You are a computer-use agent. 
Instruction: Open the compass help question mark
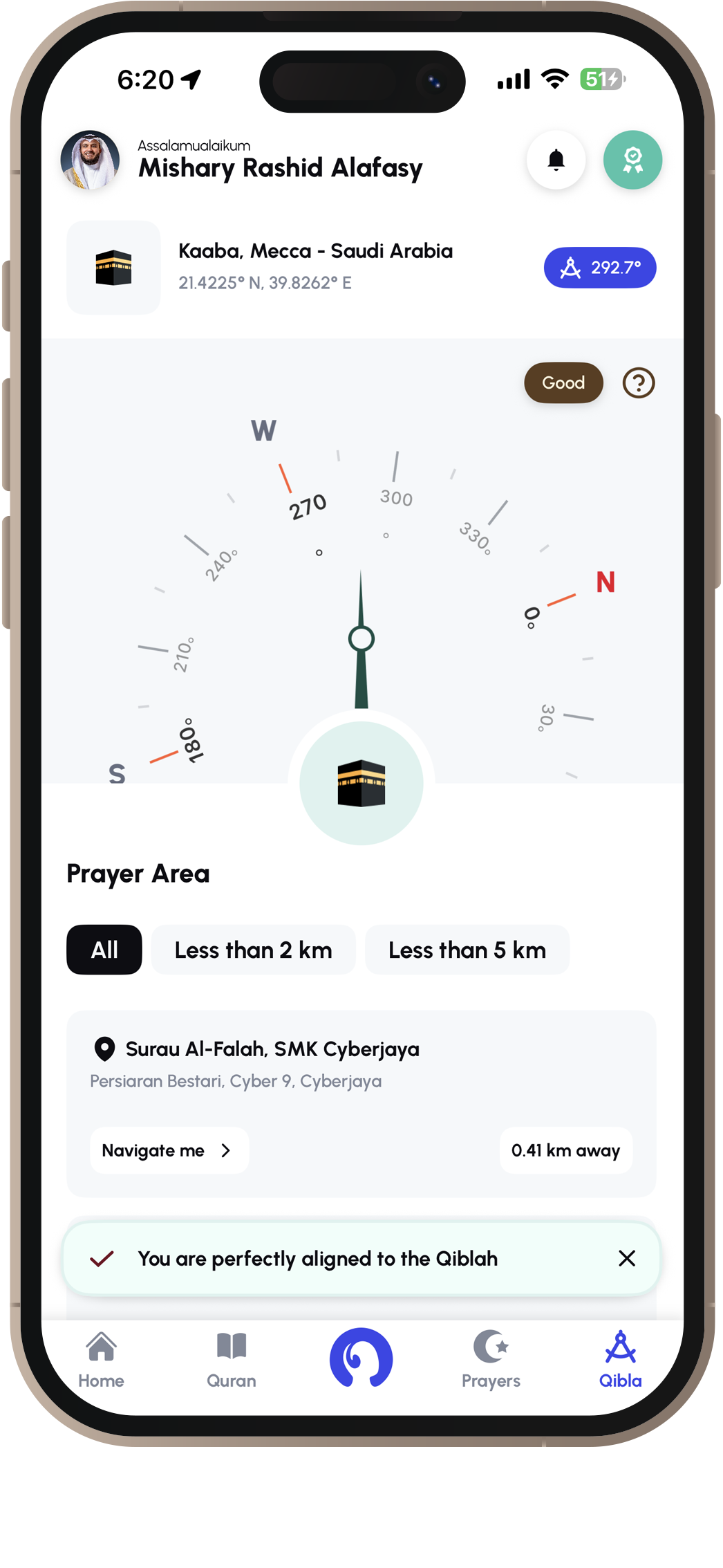(x=638, y=382)
